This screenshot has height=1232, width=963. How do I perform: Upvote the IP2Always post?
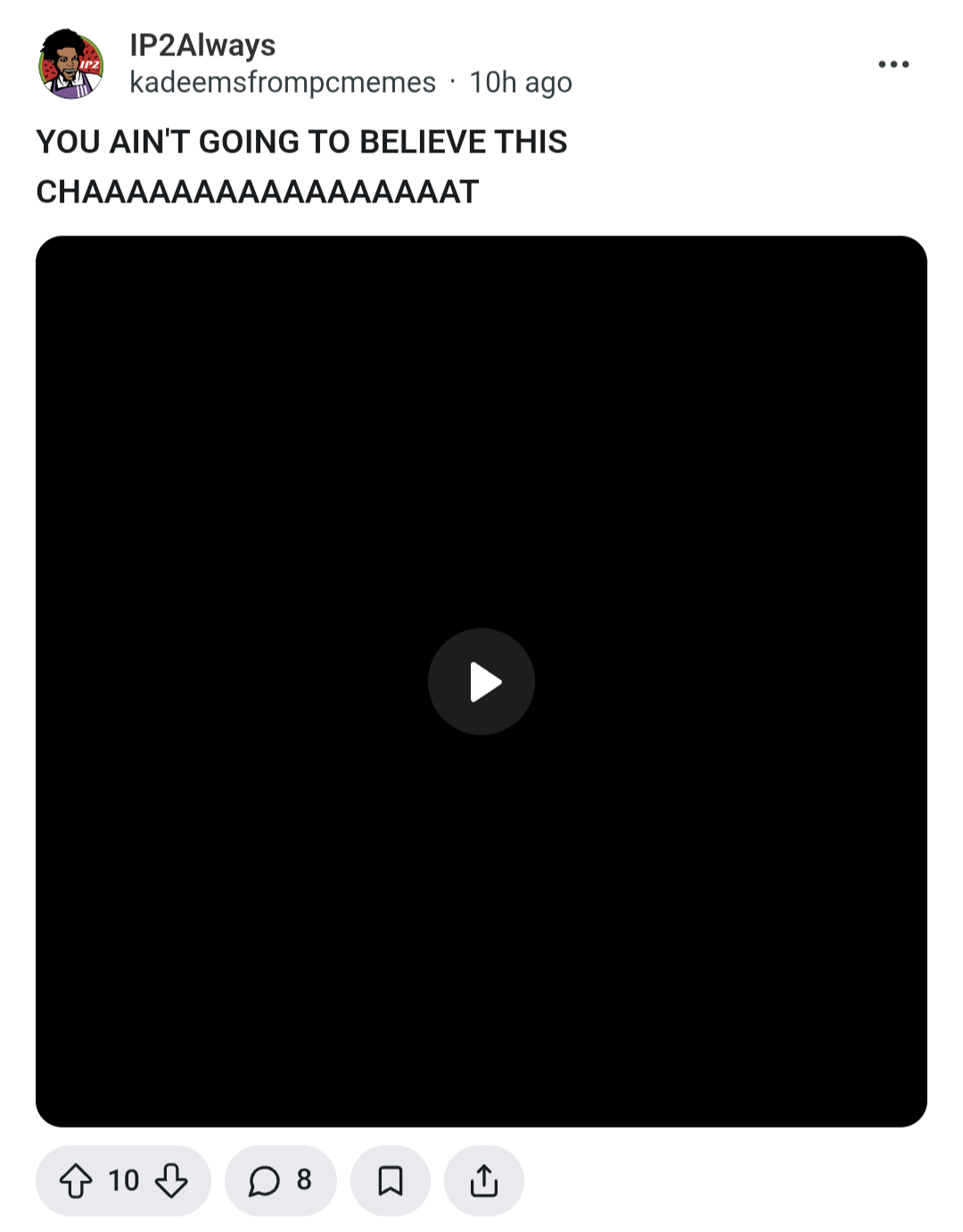tap(76, 1181)
